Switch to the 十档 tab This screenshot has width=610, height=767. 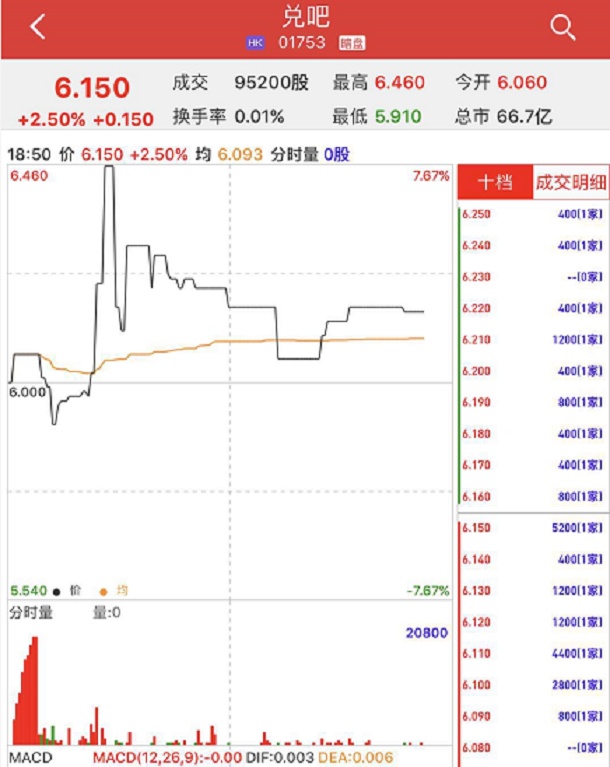click(494, 182)
